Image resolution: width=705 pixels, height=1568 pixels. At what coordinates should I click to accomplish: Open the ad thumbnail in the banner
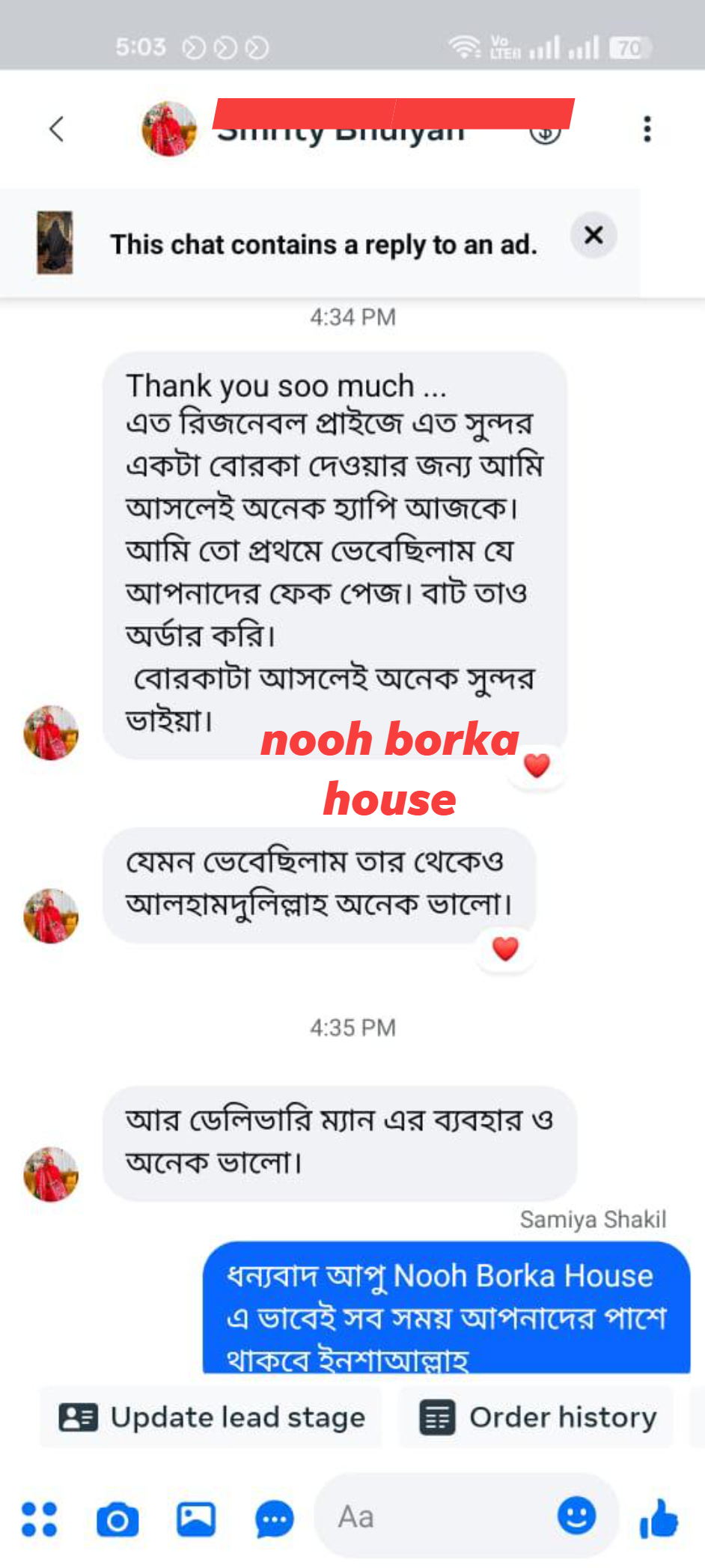(55, 243)
